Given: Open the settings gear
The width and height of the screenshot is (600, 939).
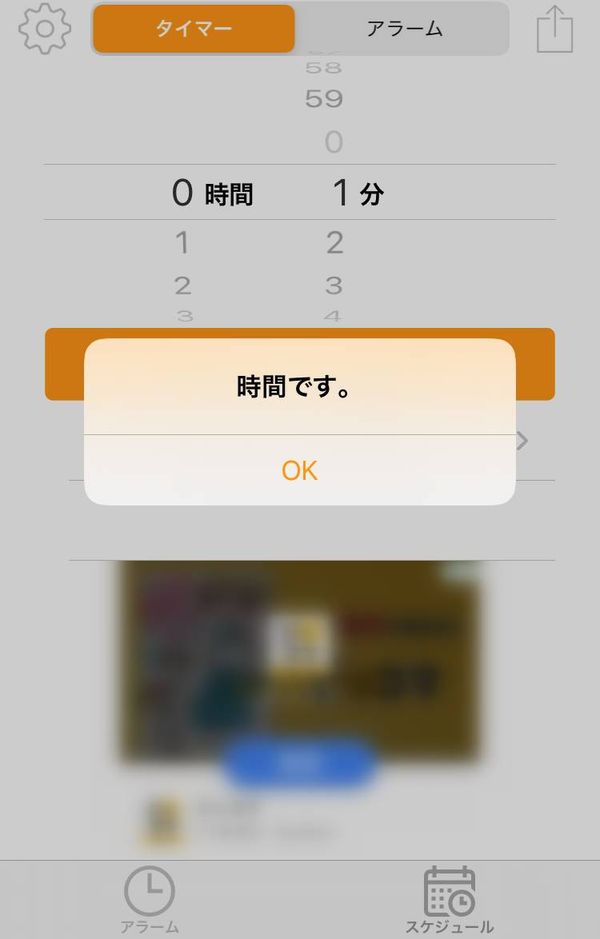Looking at the screenshot, I should pos(44,28).
